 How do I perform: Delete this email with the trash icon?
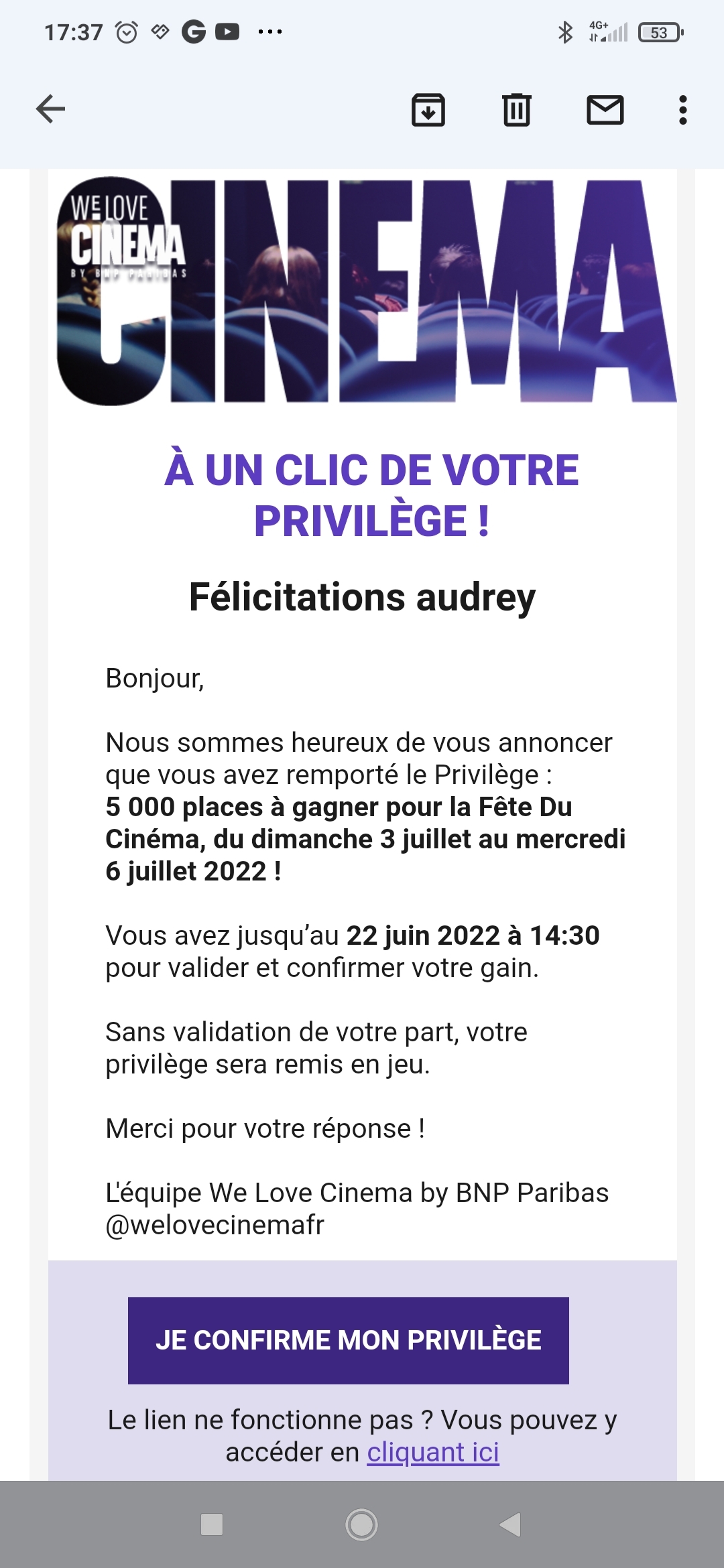(x=517, y=110)
